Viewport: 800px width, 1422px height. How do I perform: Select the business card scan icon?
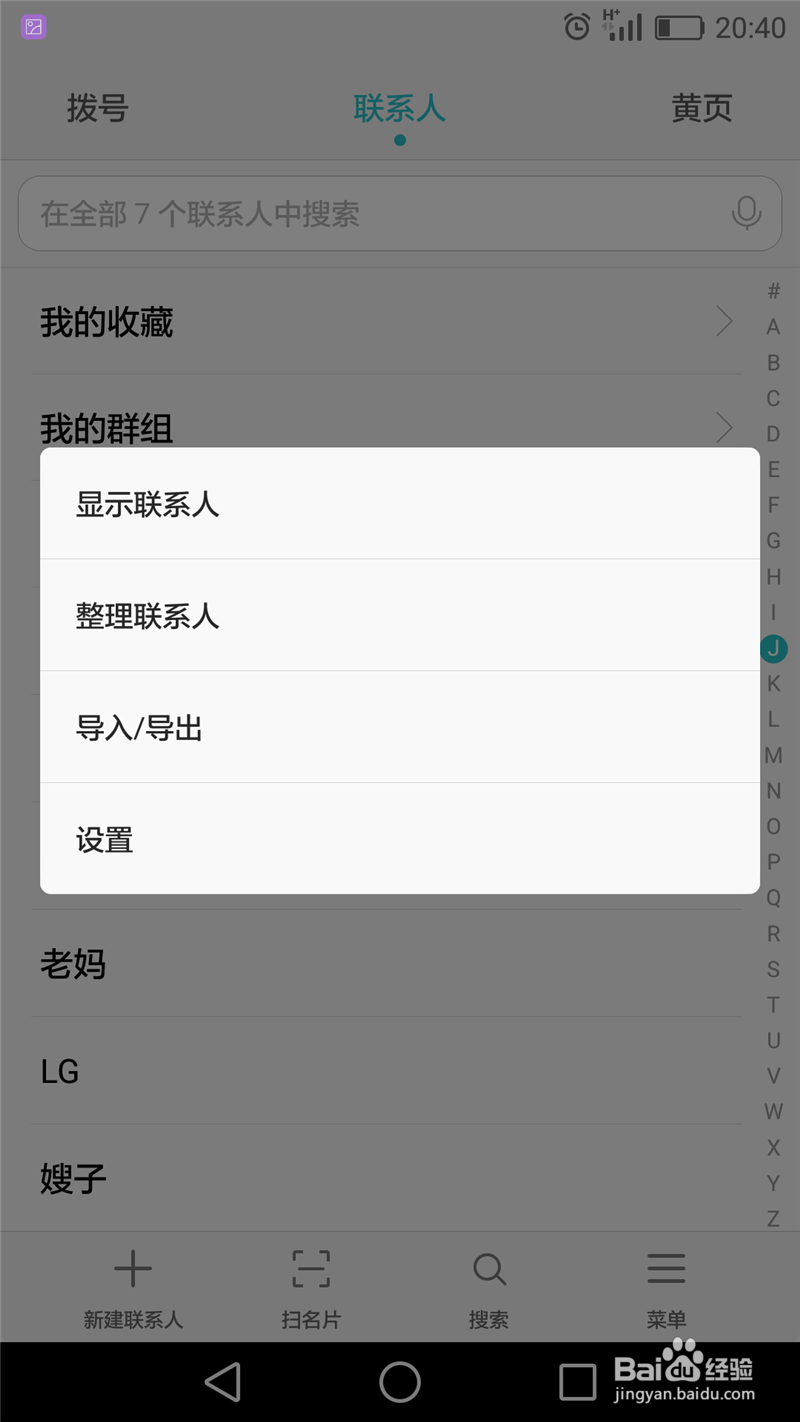tap(310, 1268)
